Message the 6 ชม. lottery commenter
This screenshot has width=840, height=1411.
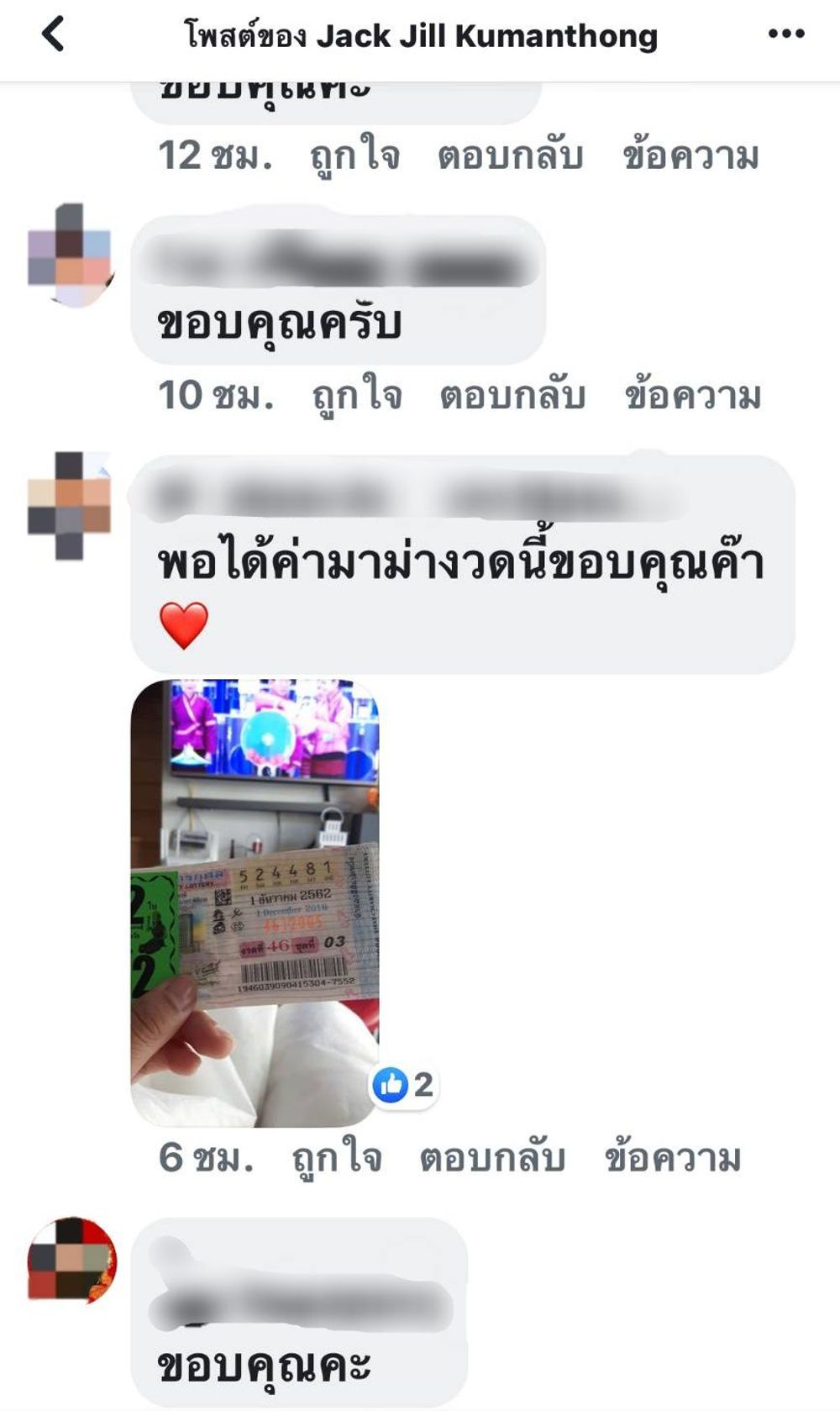tap(673, 1158)
